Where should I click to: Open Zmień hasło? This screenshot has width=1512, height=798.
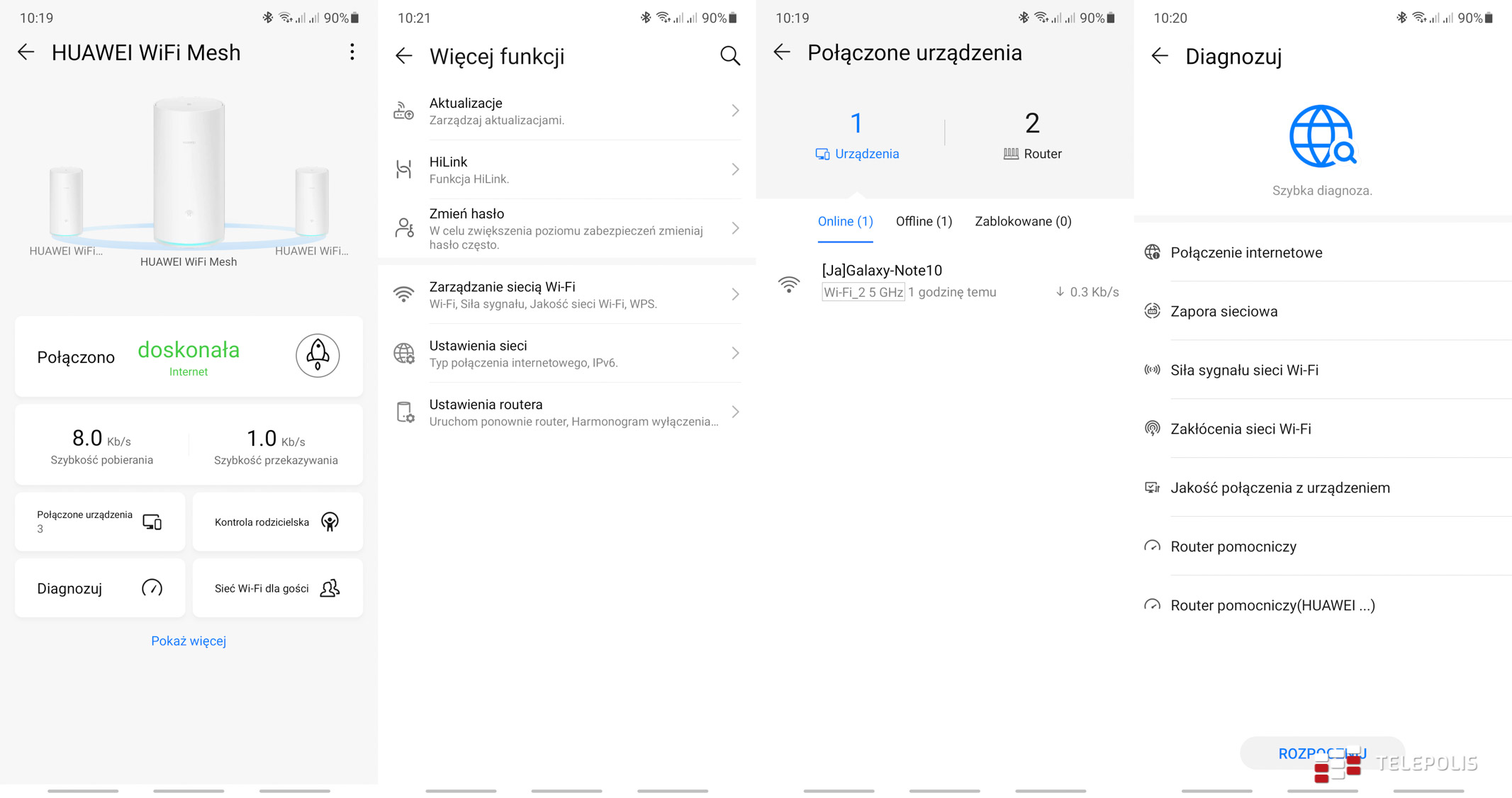click(x=566, y=228)
